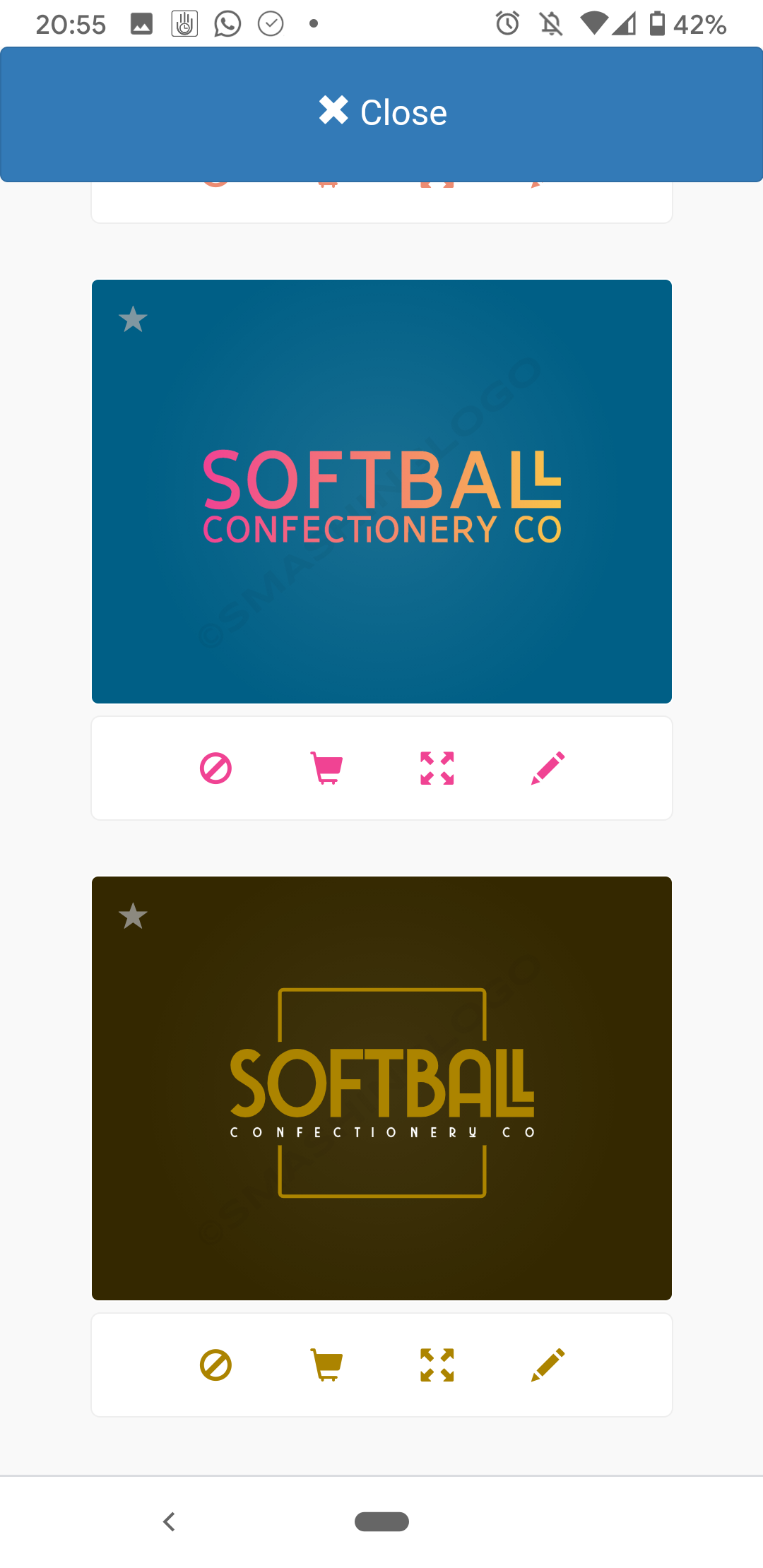Add the brown logo to cart
This screenshot has height=1568, width=763.
pyautogui.click(x=326, y=1365)
